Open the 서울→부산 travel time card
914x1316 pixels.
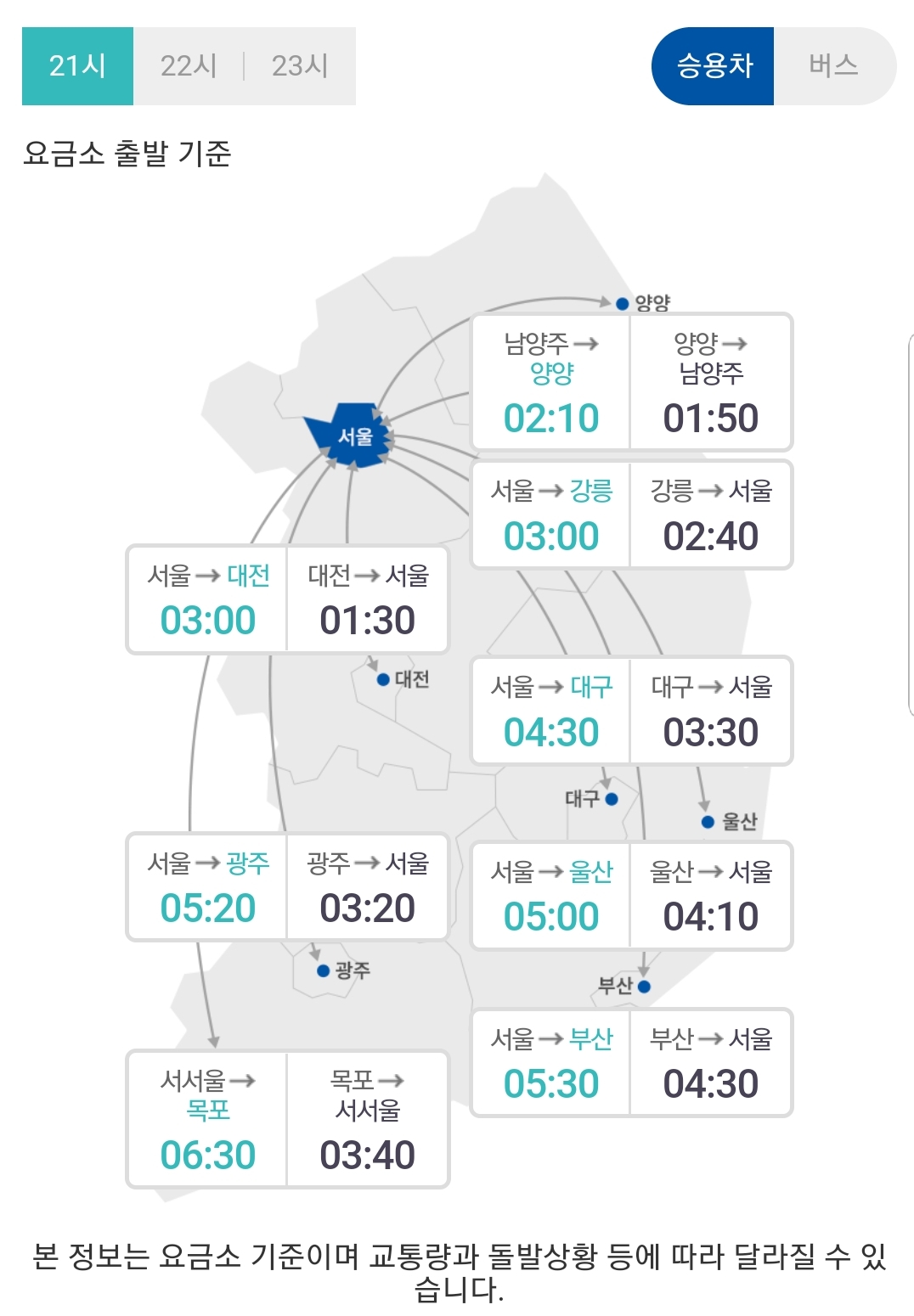(x=550, y=1061)
